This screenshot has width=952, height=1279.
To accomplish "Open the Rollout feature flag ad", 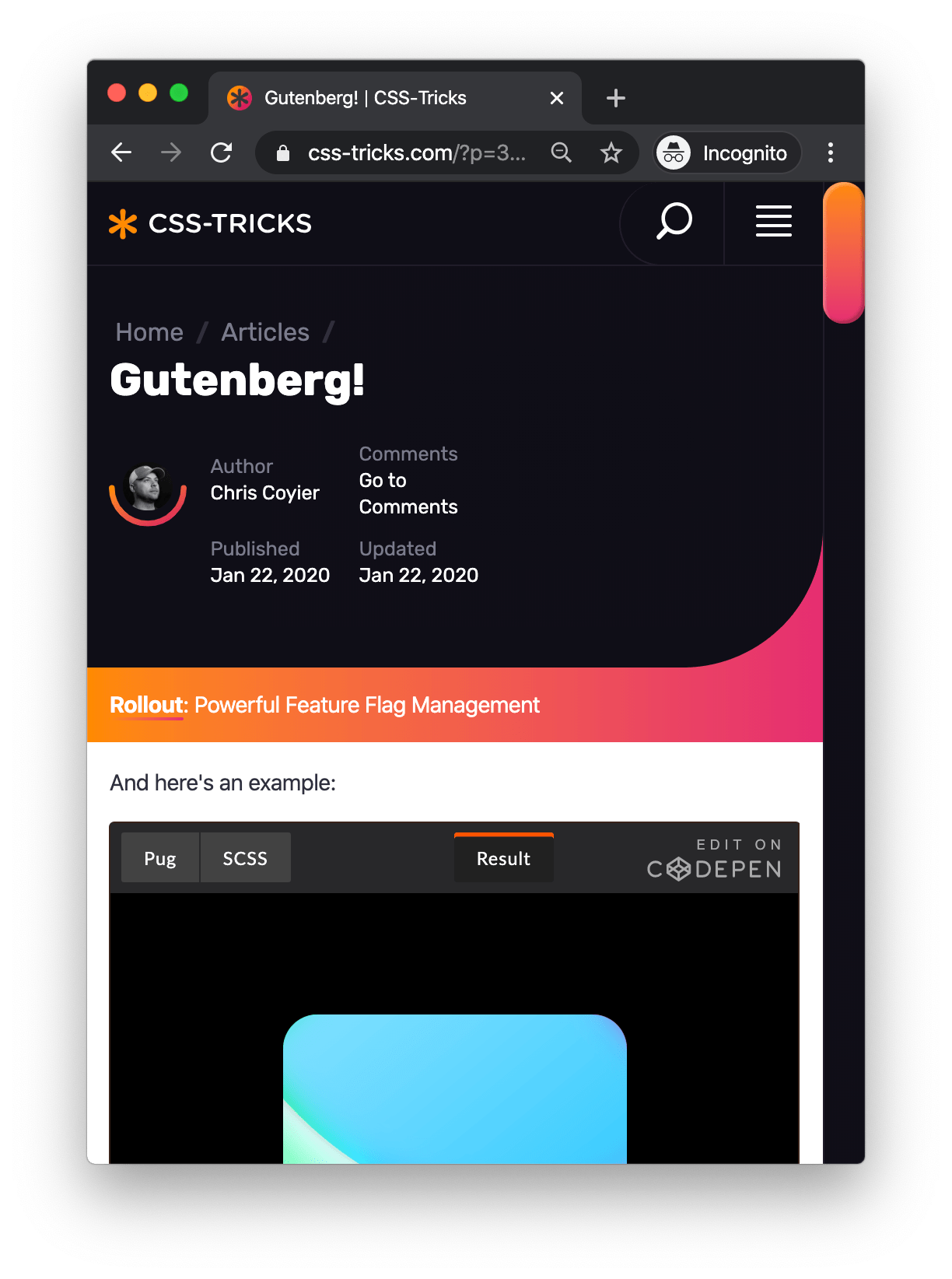I will click(x=324, y=705).
